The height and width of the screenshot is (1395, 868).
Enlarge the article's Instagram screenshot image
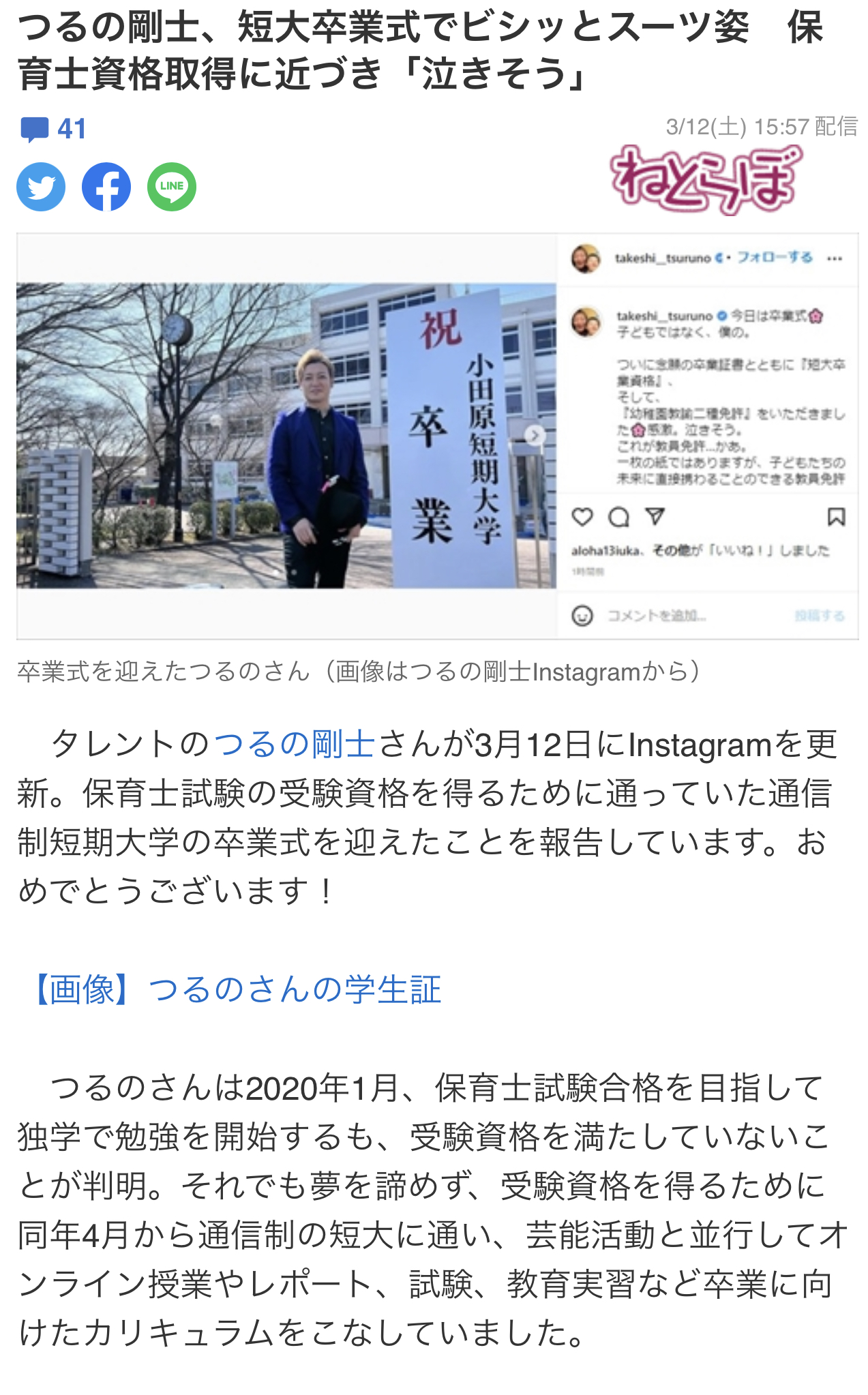coord(436,436)
